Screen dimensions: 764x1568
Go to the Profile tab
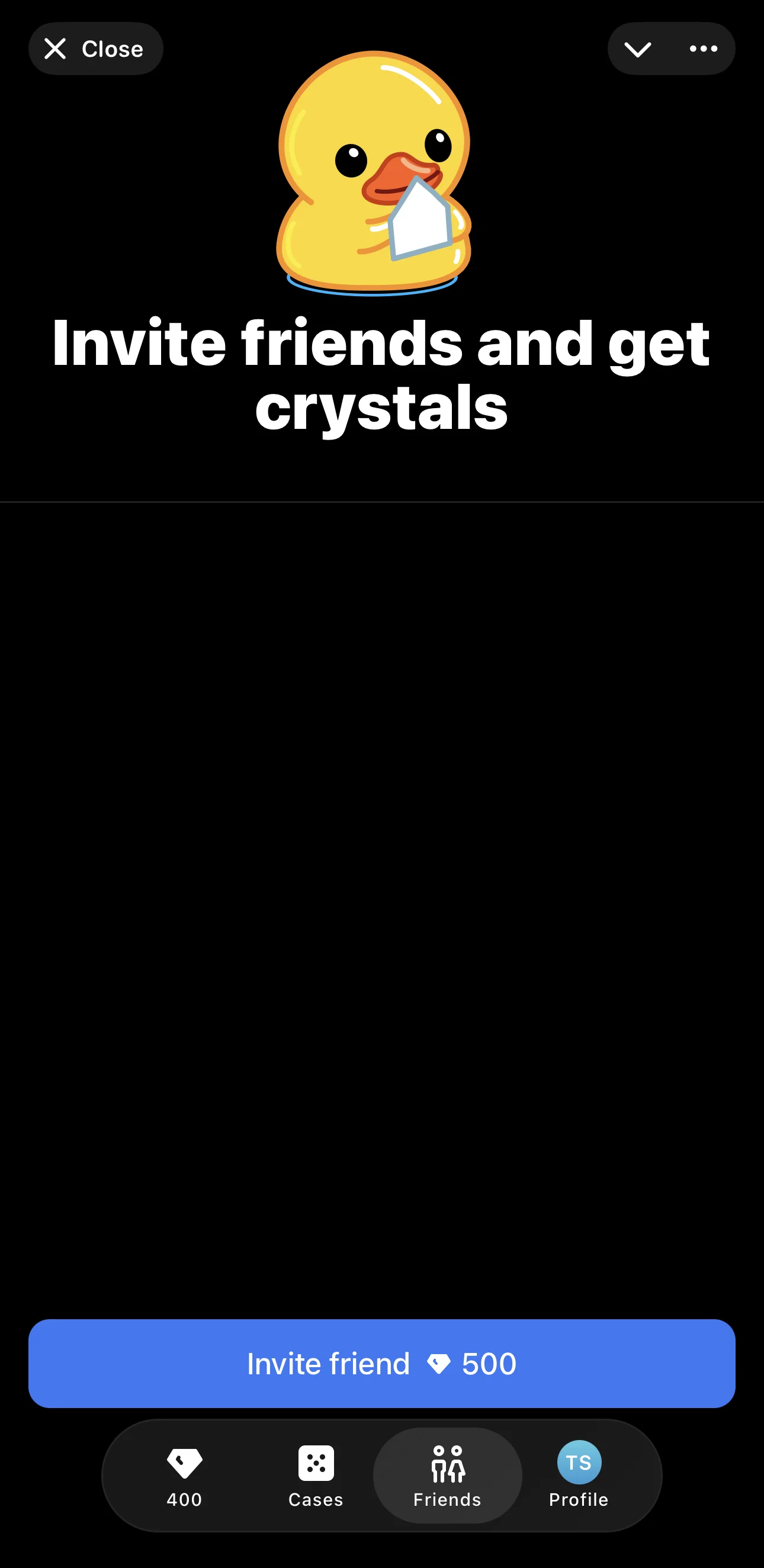tap(579, 1475)
